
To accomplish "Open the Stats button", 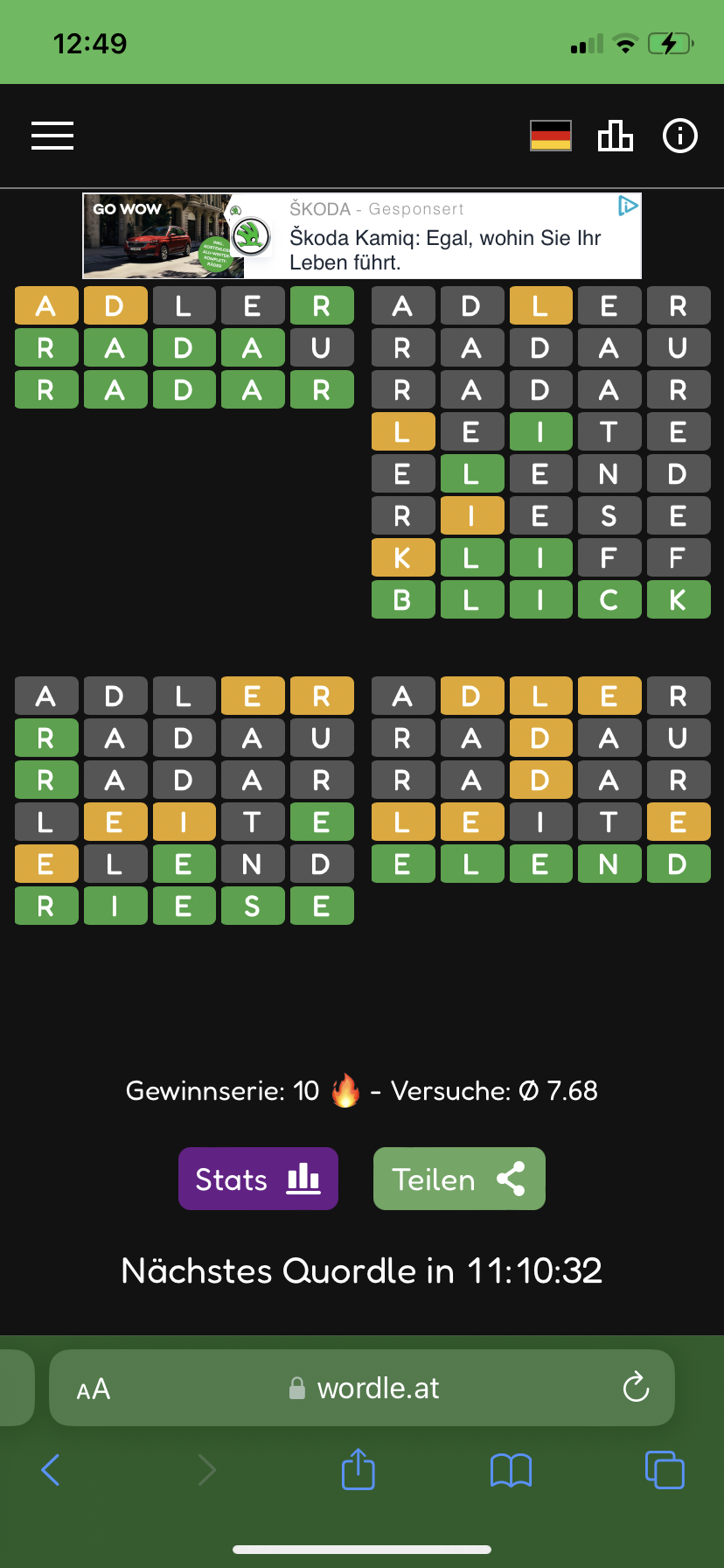I will click(258, 1179).
